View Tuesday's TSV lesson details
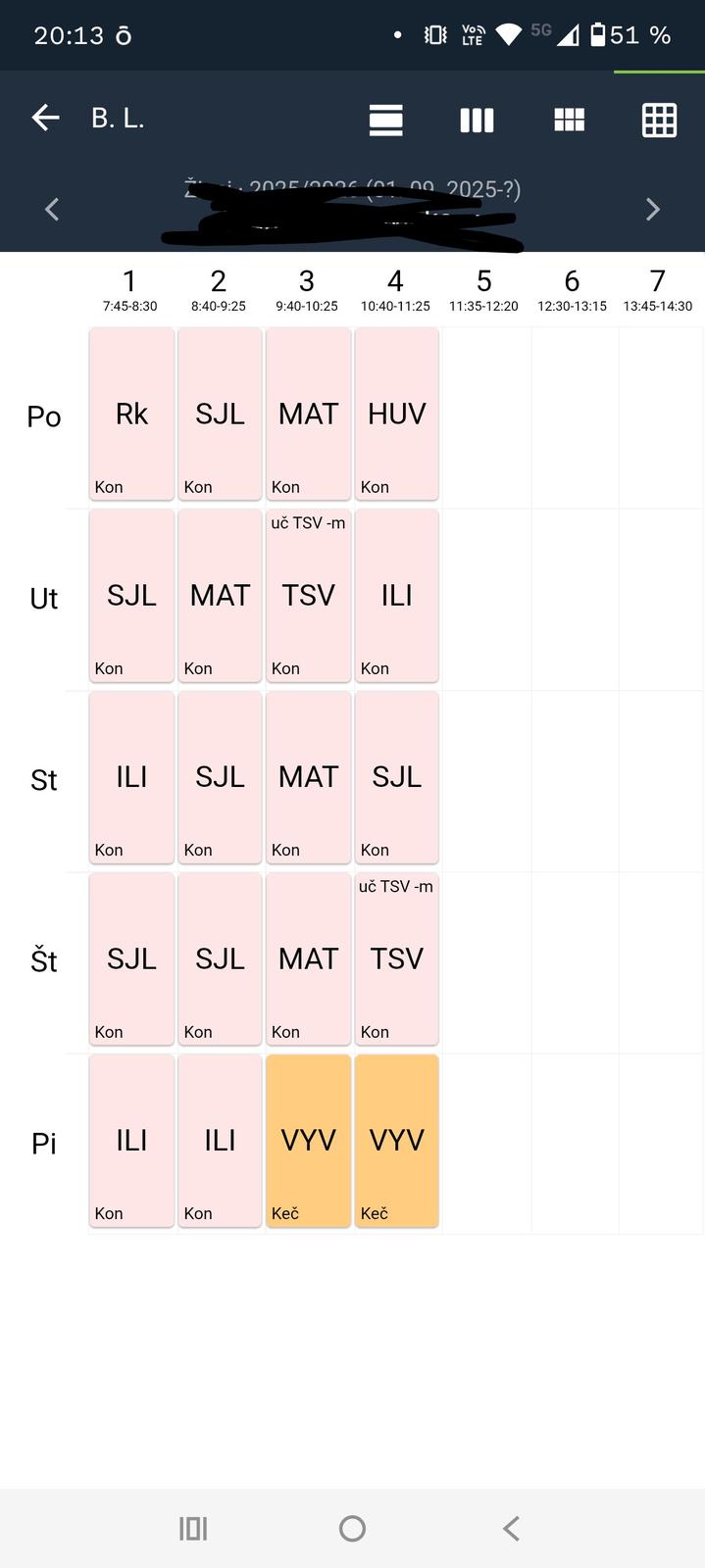Viewport: 705px width, 1568px height. (x=308, y=595)
